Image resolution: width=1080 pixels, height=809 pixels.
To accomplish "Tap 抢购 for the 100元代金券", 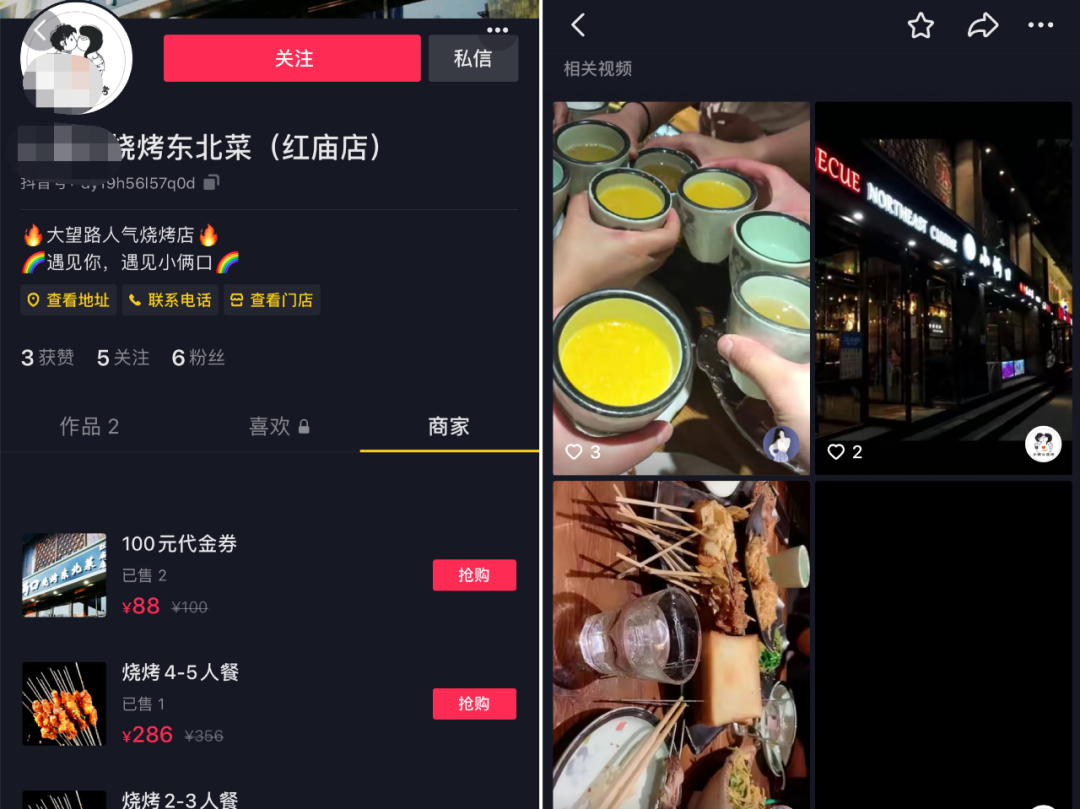I will (474, 575).
